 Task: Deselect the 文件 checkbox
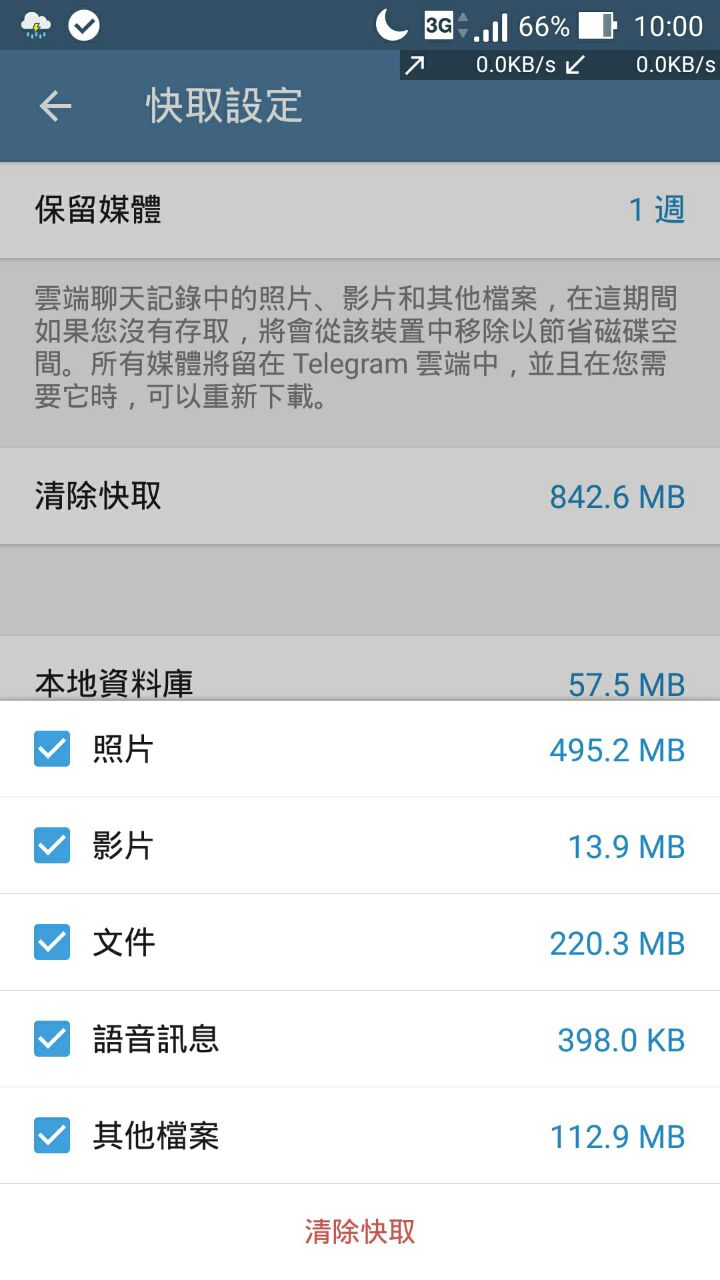click(x=52, y=942)
